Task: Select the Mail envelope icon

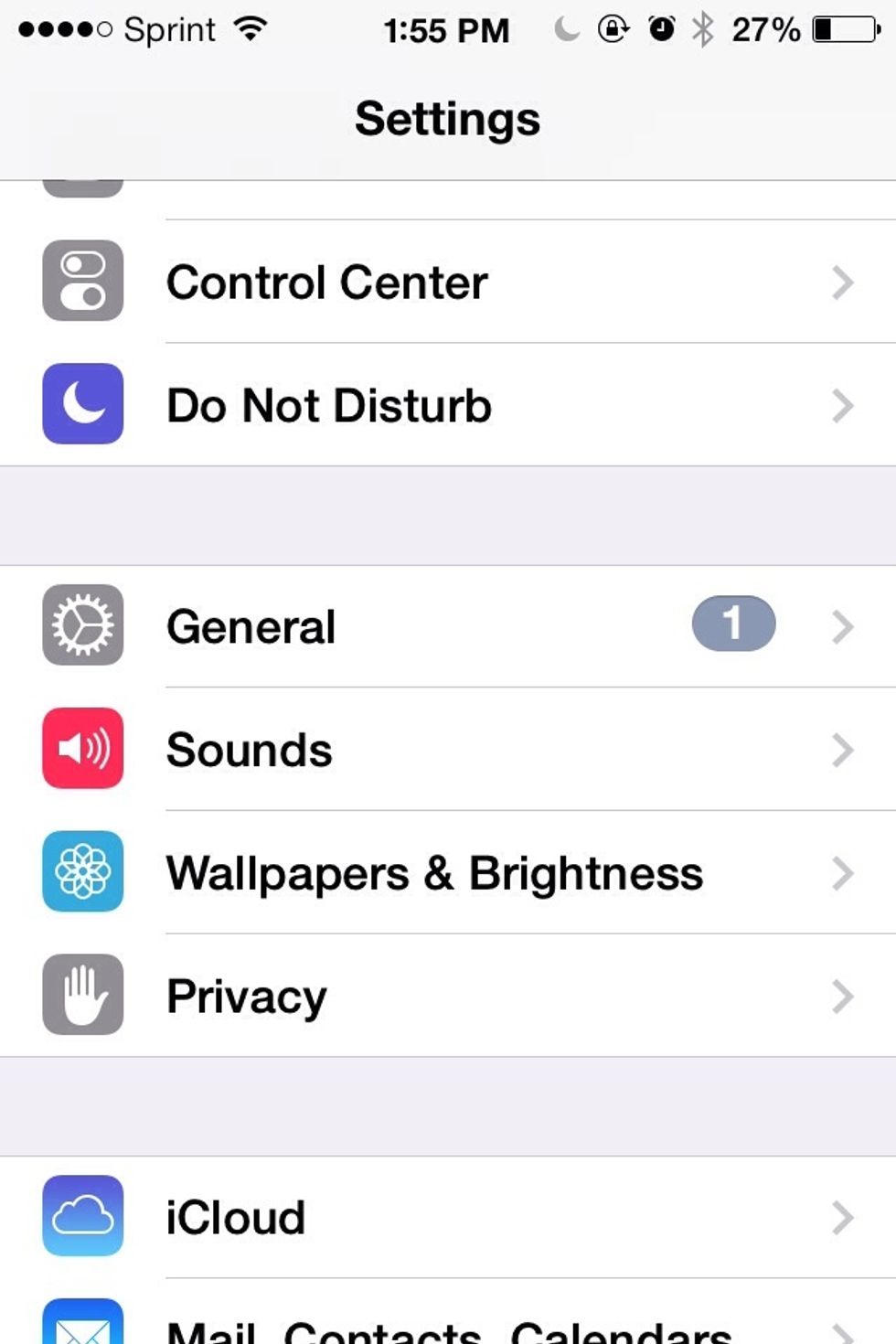Action: 82,1326
